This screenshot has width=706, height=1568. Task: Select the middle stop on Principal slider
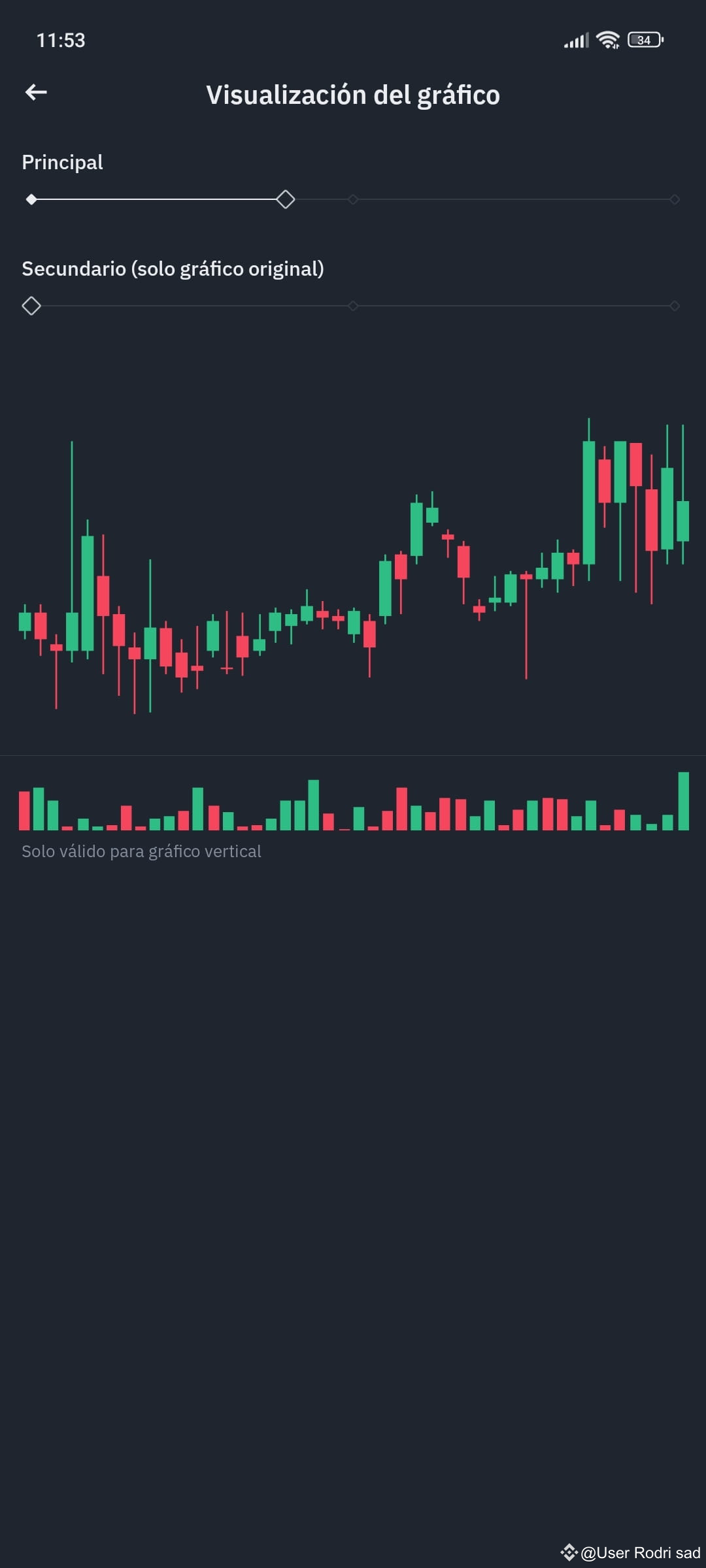point(354,200)
